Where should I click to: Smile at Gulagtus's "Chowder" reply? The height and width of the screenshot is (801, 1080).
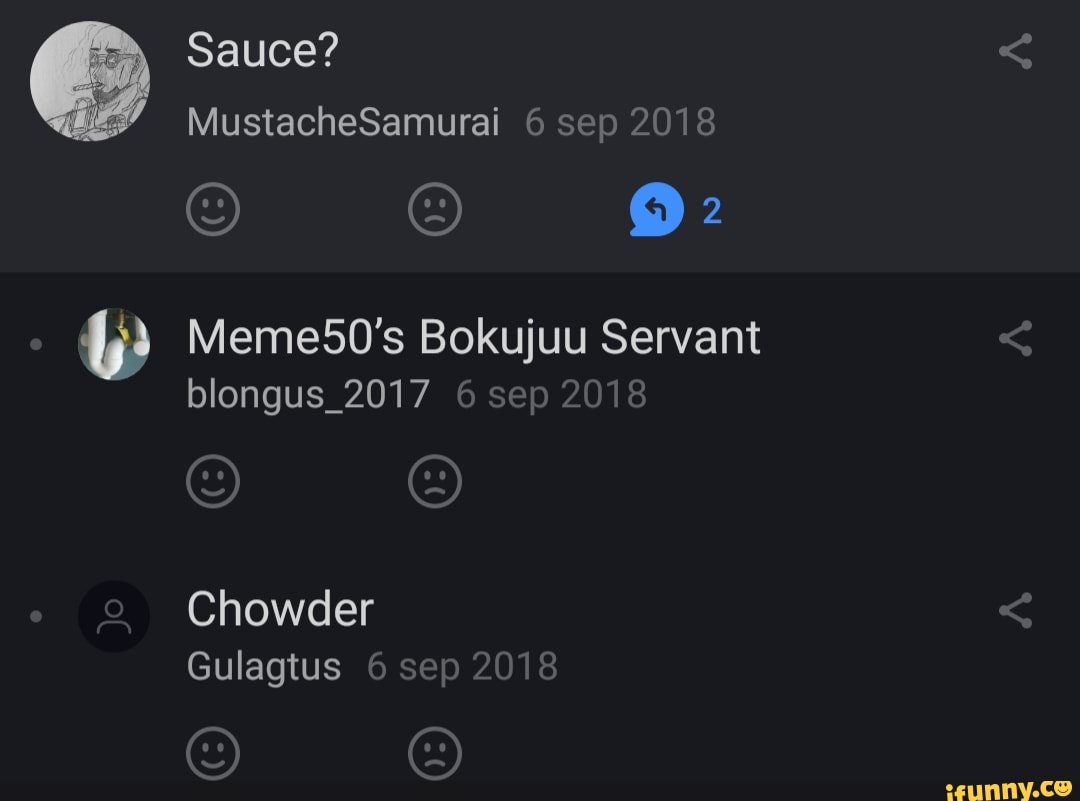pyautogui.click(x=213, y=753)
